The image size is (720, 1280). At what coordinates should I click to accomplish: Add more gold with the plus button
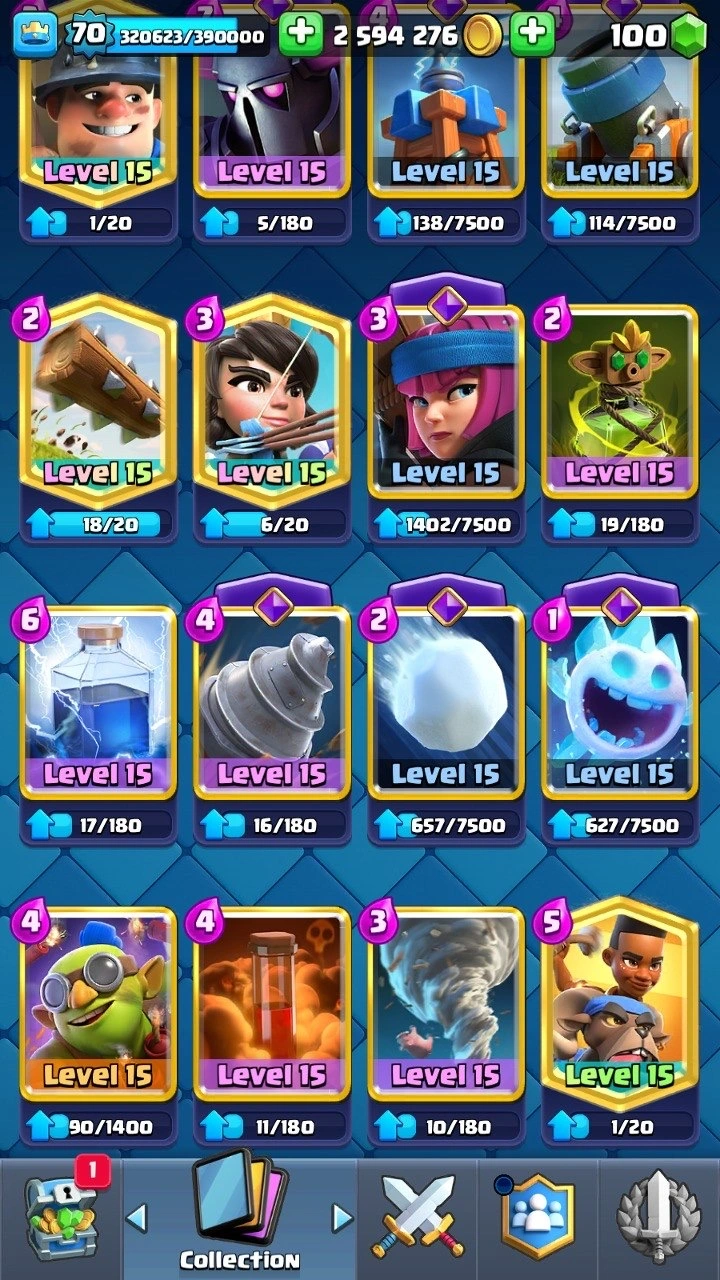coord(300,36)
